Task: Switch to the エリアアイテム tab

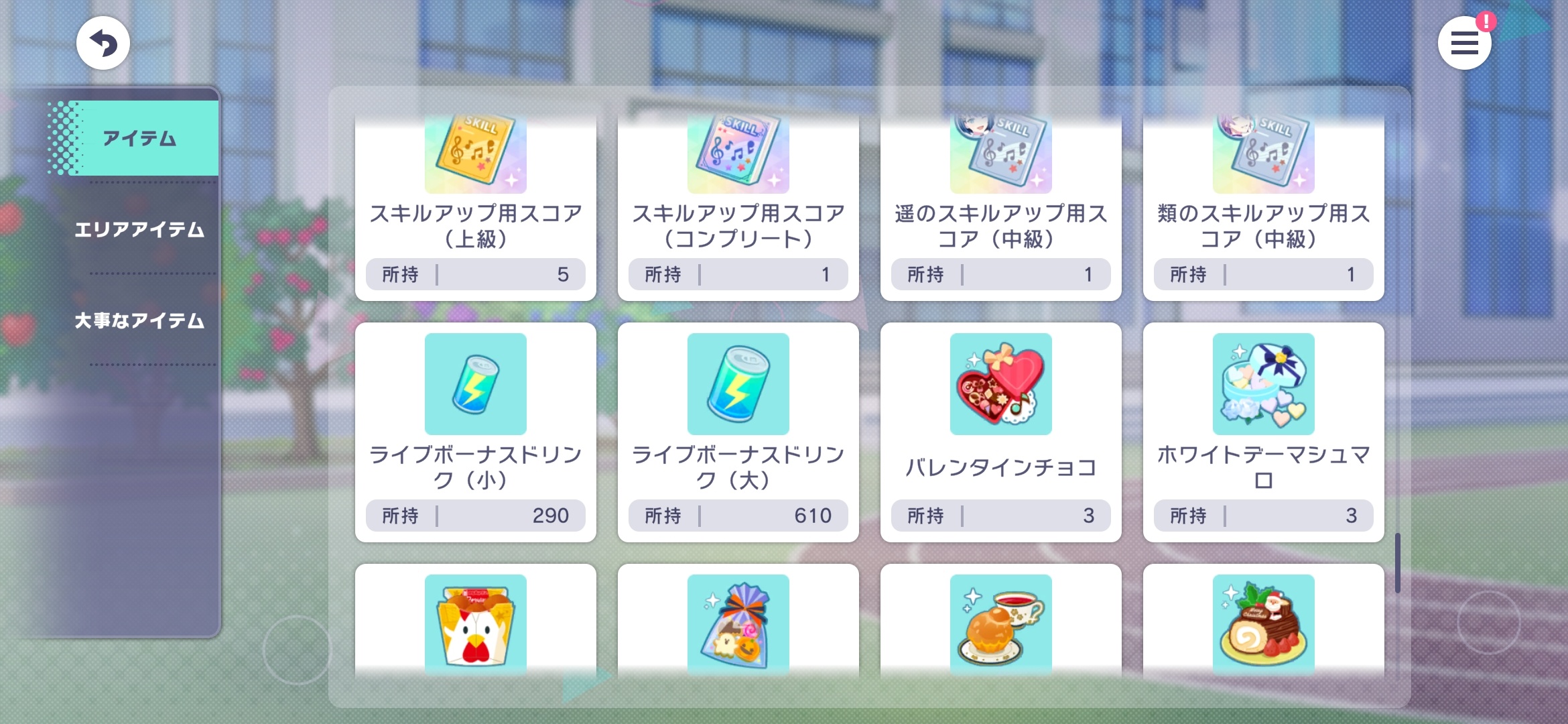Action: click(139, 229)
